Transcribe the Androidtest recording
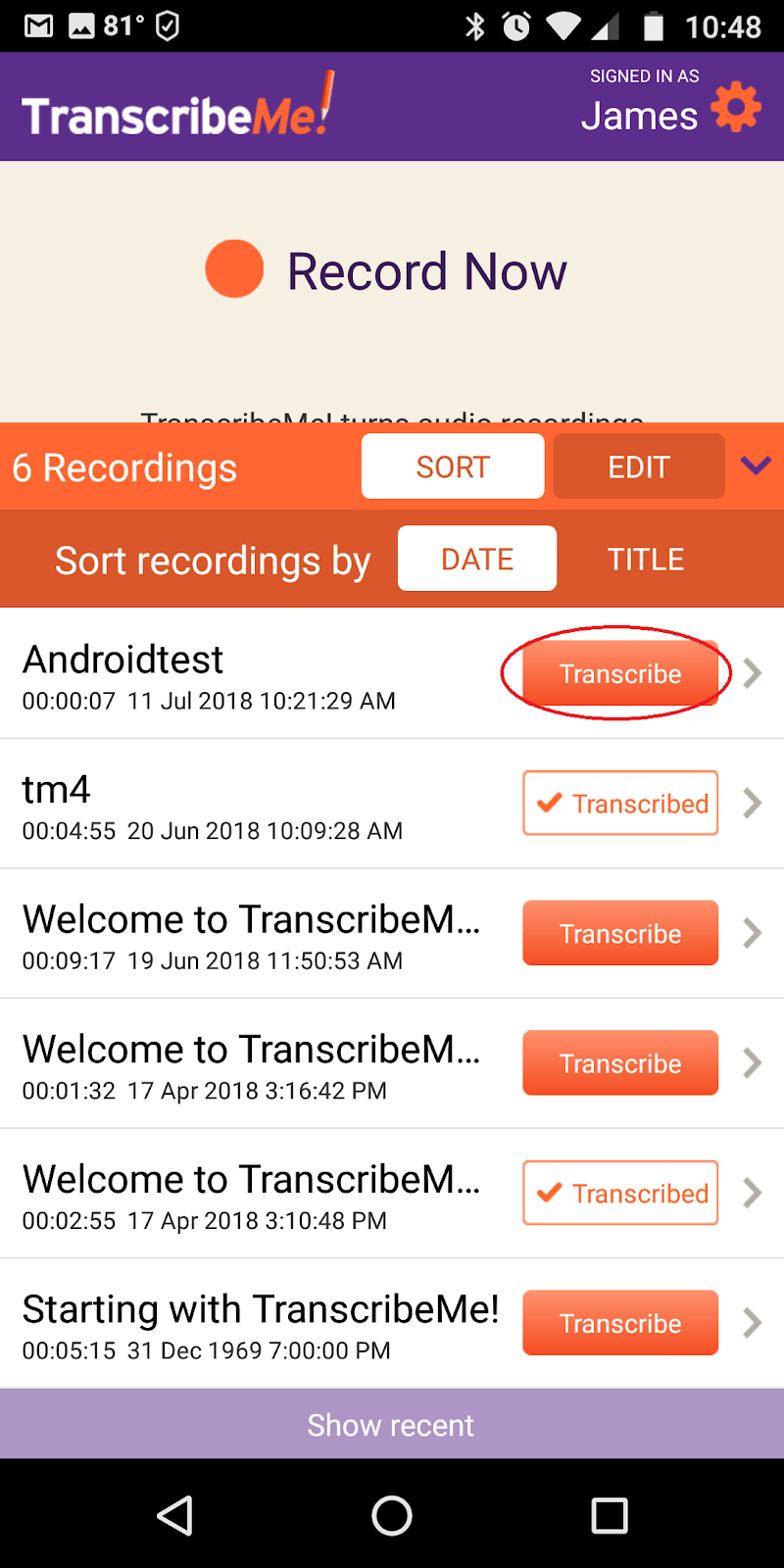The width and height of the screenshot is (784, 1568). click(x=620, y=673)
